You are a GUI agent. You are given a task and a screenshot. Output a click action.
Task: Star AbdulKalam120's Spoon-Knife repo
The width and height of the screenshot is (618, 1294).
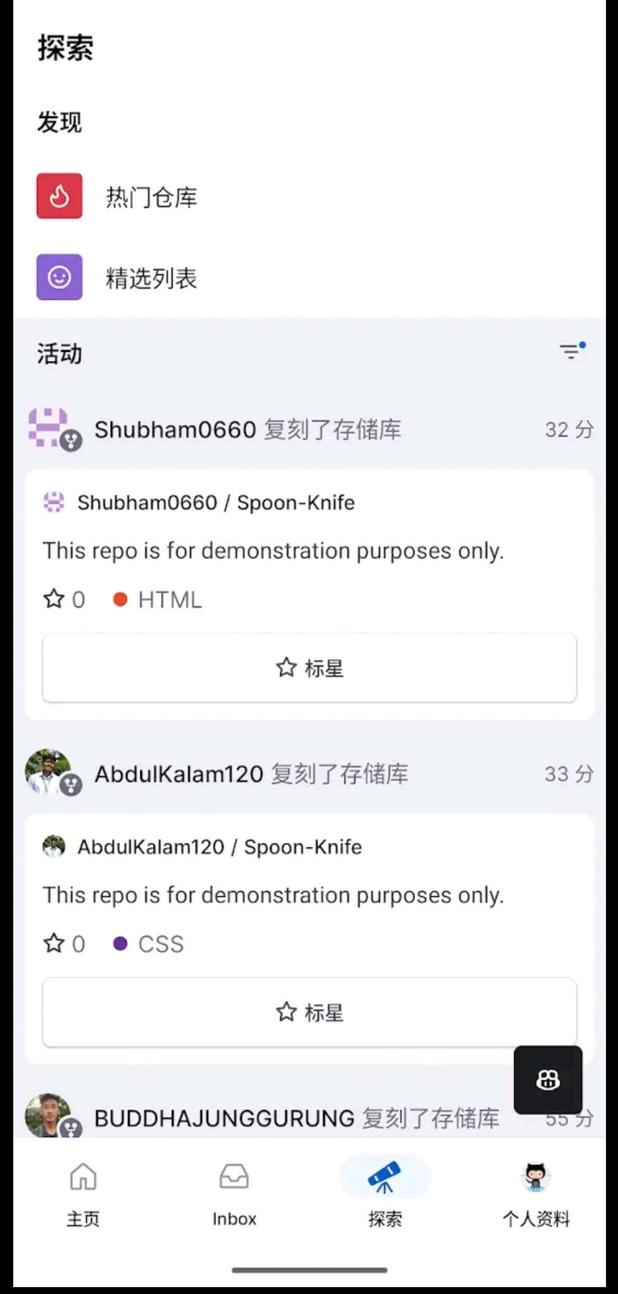309,1012
